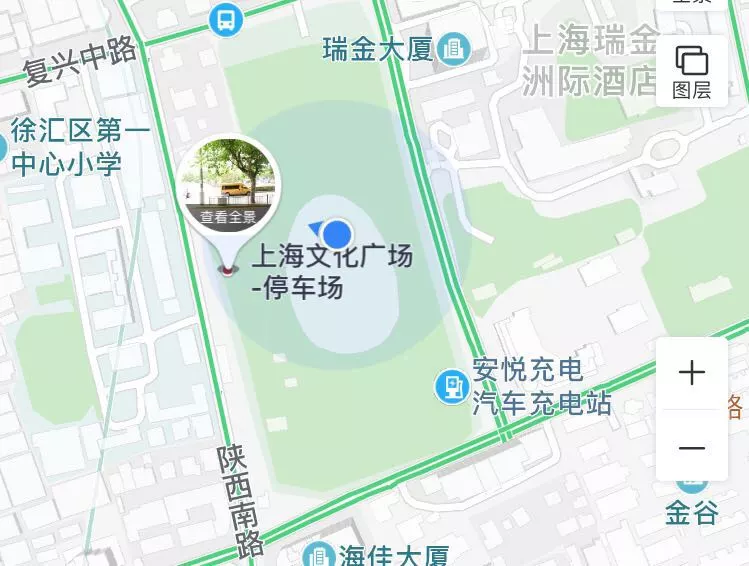Zoom out with the minus button
The width and height of the screenshot is (749, 566).
point(691,448)
